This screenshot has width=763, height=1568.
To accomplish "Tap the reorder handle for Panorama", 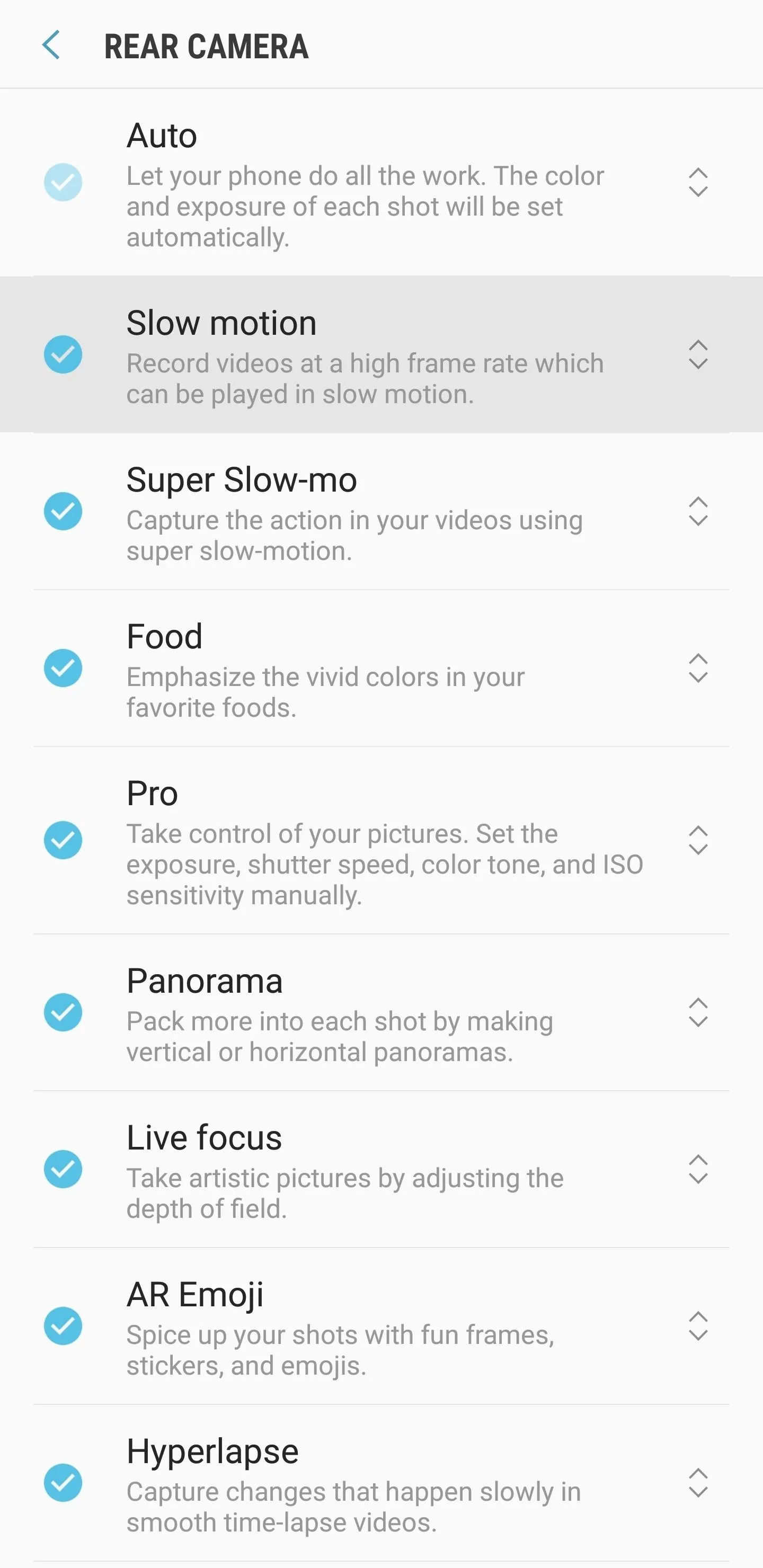I will 698,1013.
